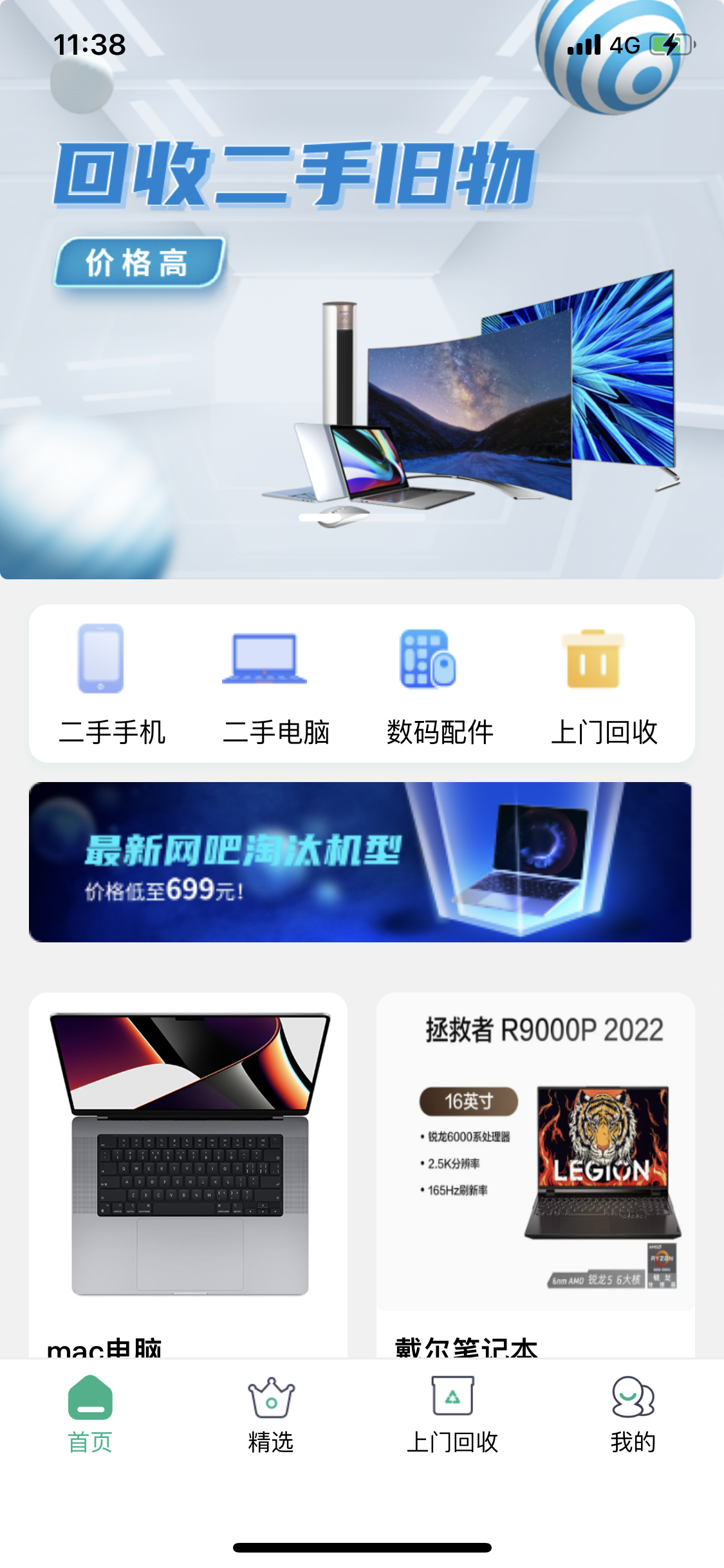Open the 数码配件 category
The image size is (724, 1568).
coord(440,684)
